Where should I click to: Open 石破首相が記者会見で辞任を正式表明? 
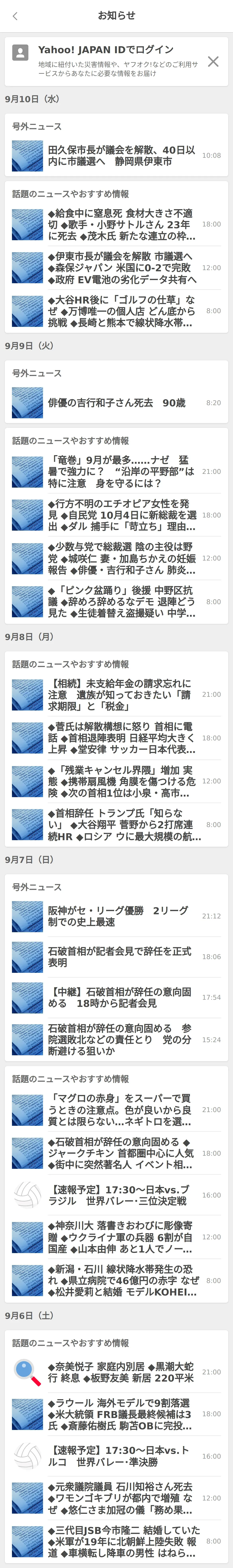click(122, 957)
